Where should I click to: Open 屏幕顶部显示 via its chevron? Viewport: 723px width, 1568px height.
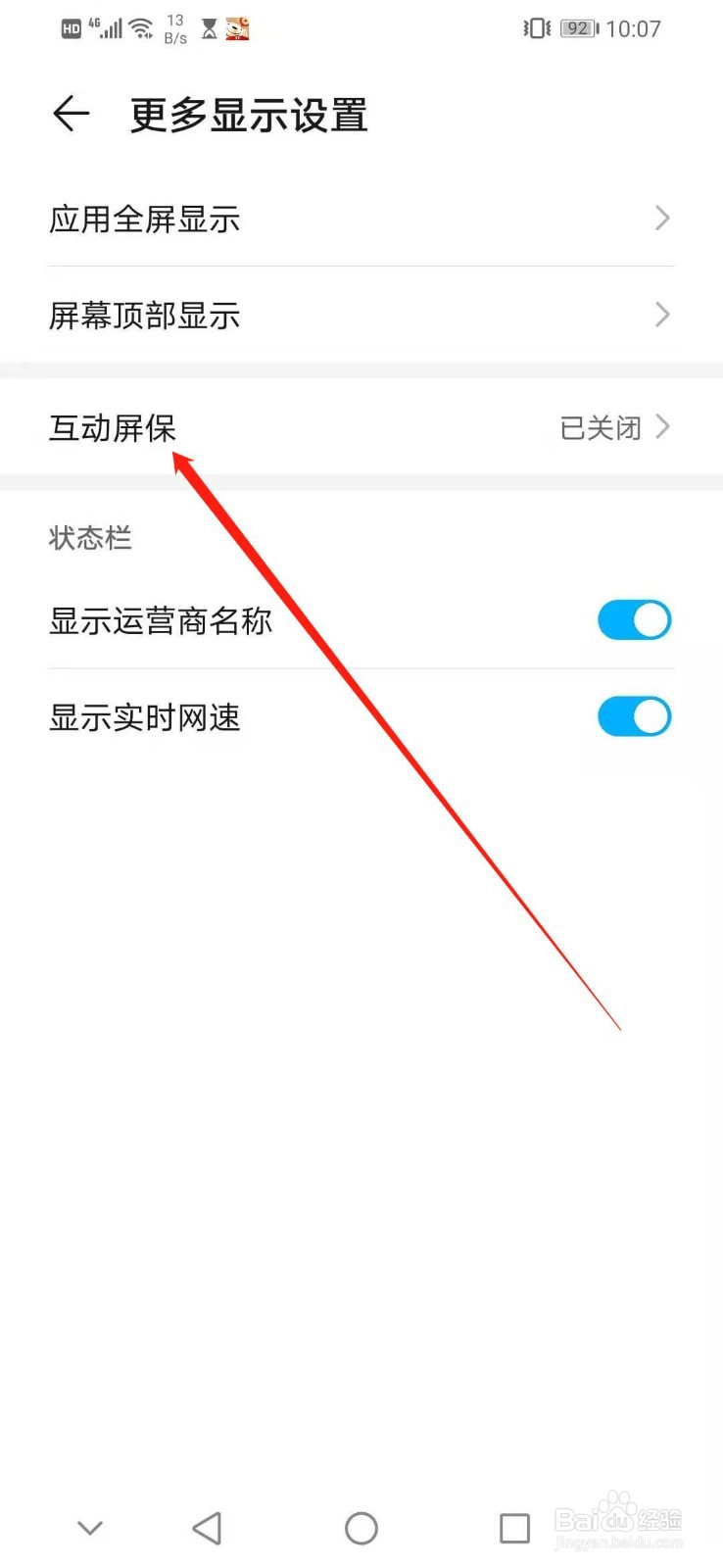(662, 315)
